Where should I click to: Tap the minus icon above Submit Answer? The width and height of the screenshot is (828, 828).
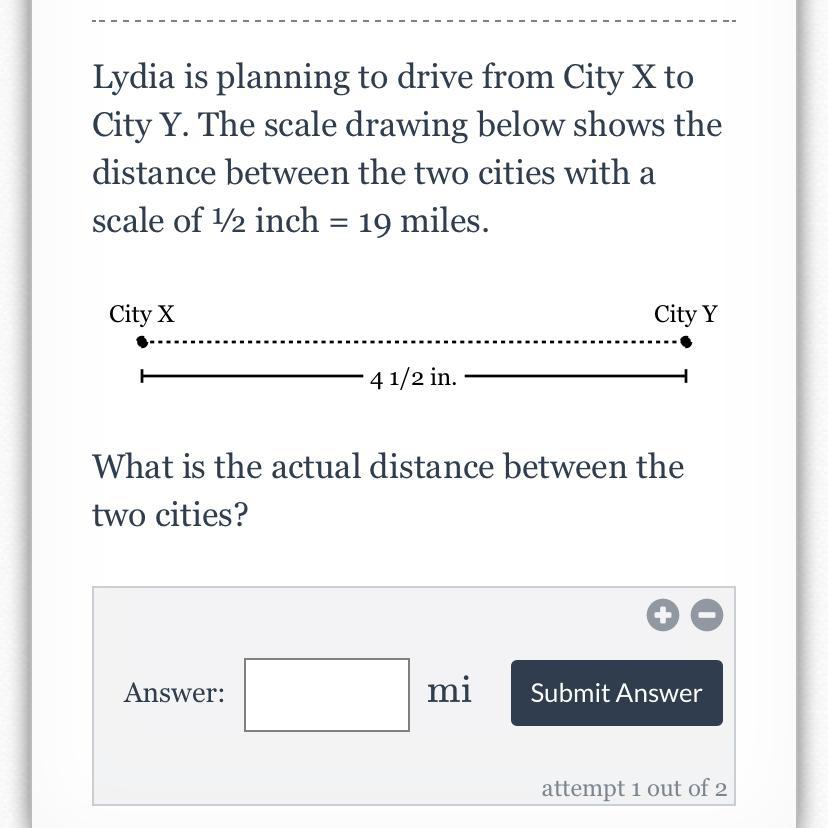pyautogui.click(x=706, y=615)
